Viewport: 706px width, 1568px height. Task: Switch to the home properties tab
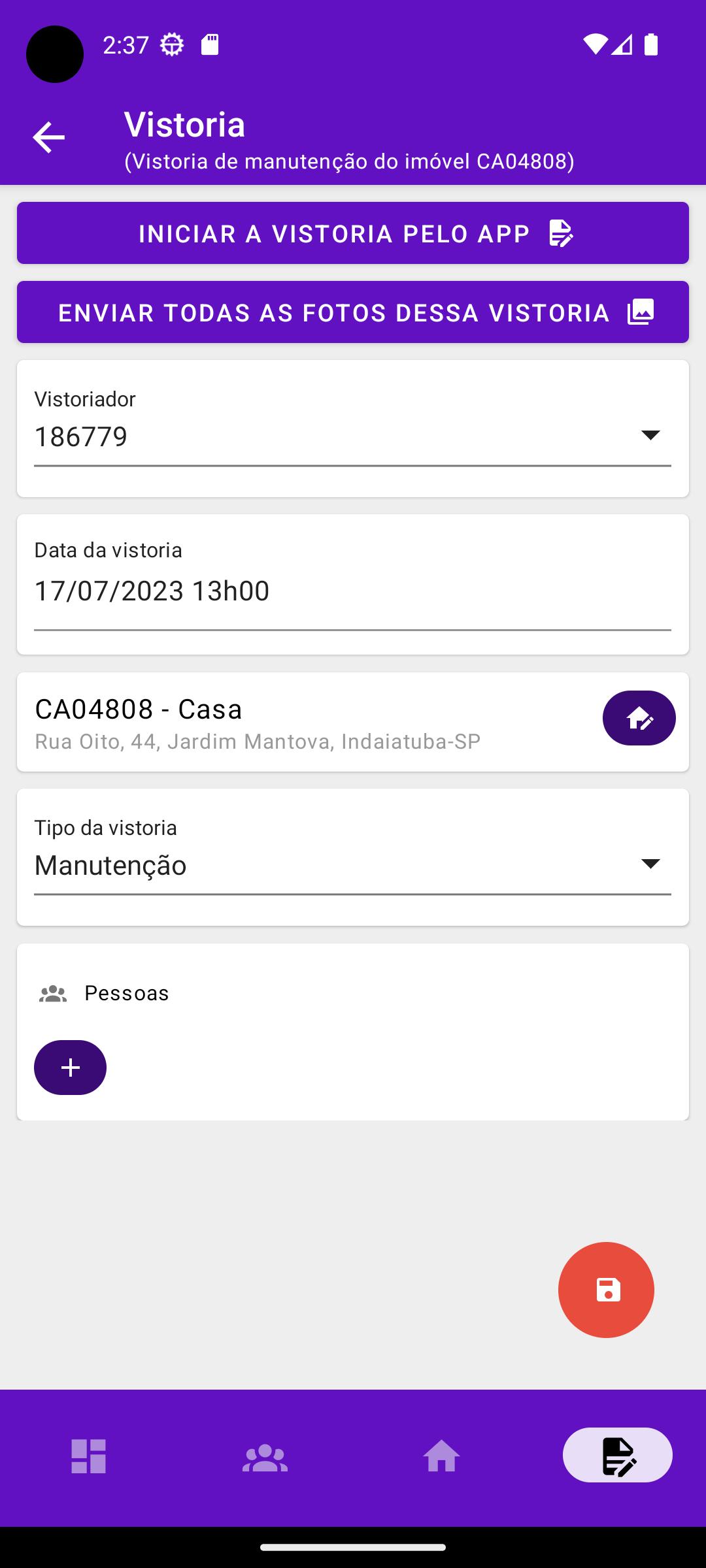[x=441, y=1456]
